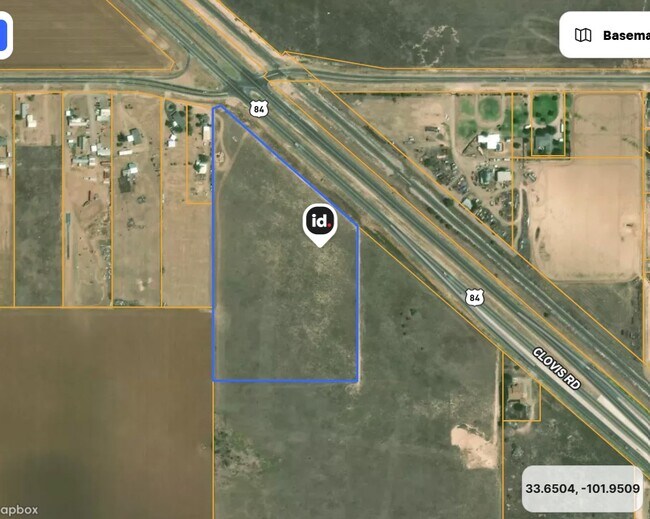Tap the id. parcel marker pin
Viewport: 650px width, 519px height.
tap(320, 222)
